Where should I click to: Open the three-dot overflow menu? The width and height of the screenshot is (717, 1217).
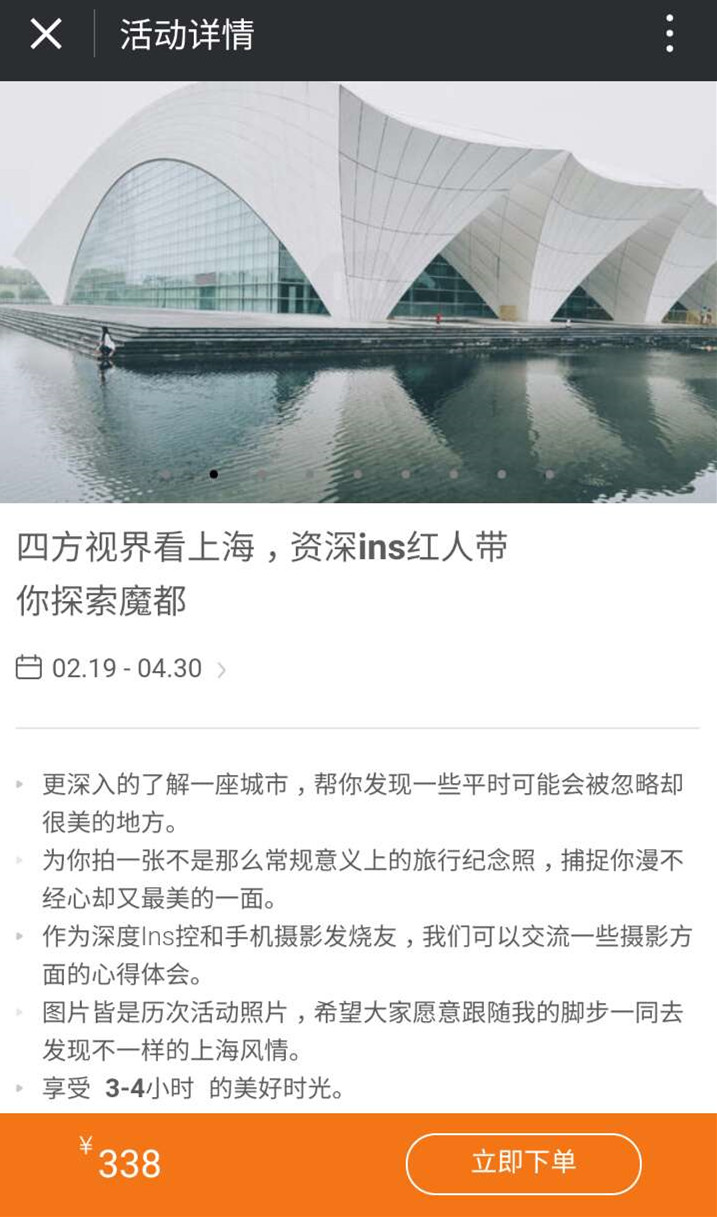pyautogui.click(x=670, y=35)
